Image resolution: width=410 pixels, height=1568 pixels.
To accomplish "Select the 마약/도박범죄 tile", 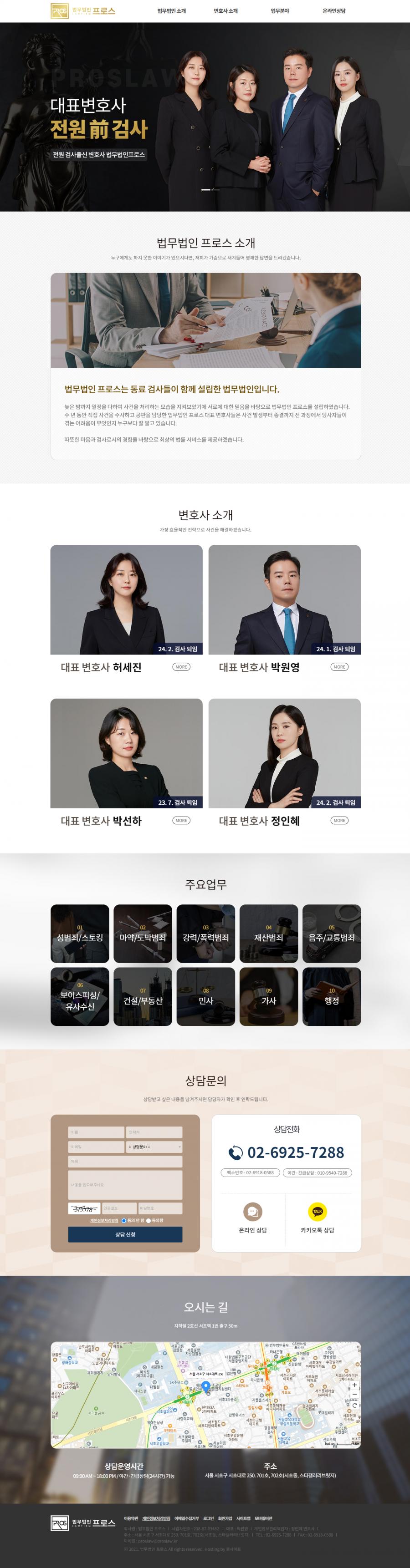I will click(x=143, y=934).
